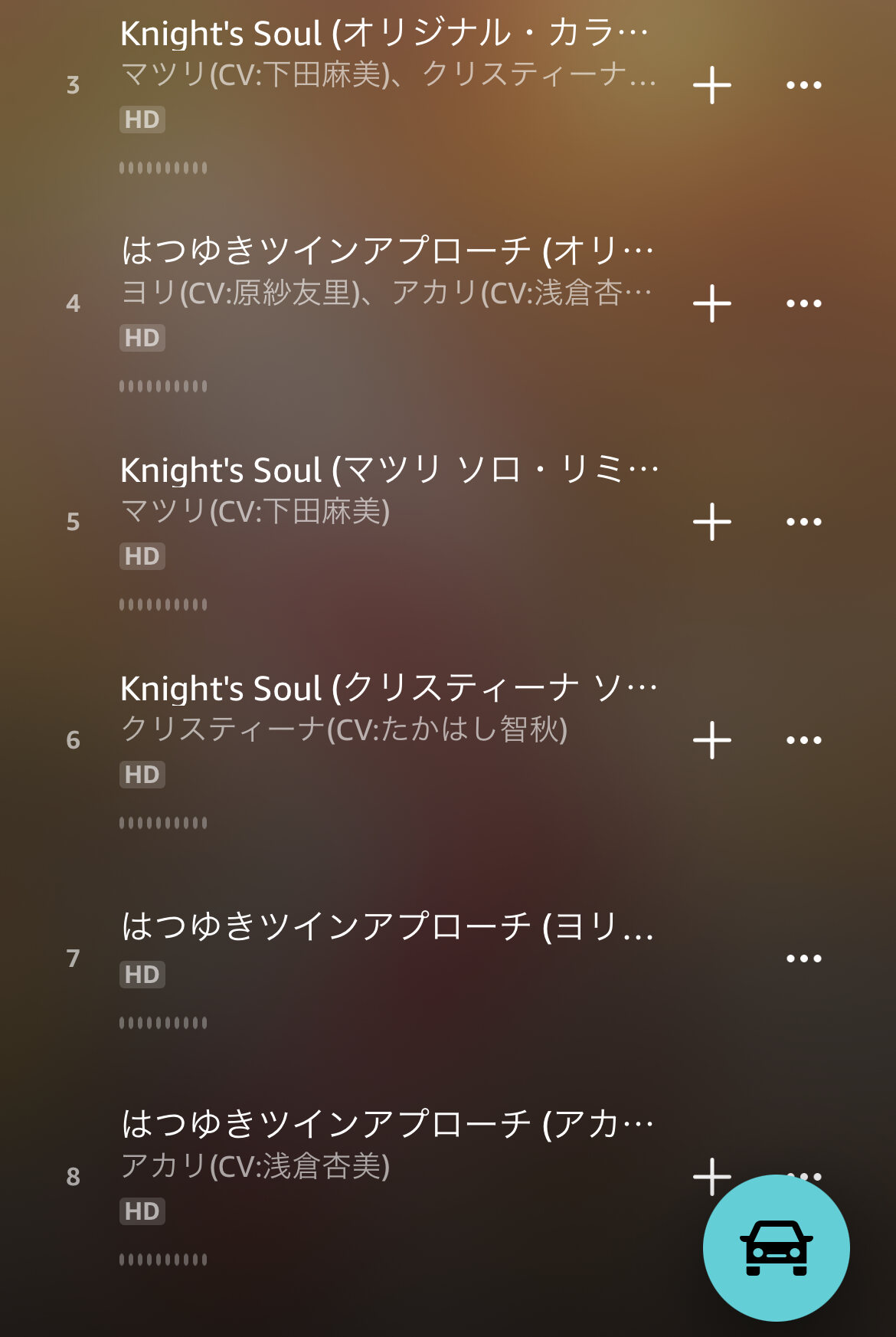Add Knight's Soul クリスティーナ ソロ to library
This screenshot has width=896, height=1337.
pos(712,740)
